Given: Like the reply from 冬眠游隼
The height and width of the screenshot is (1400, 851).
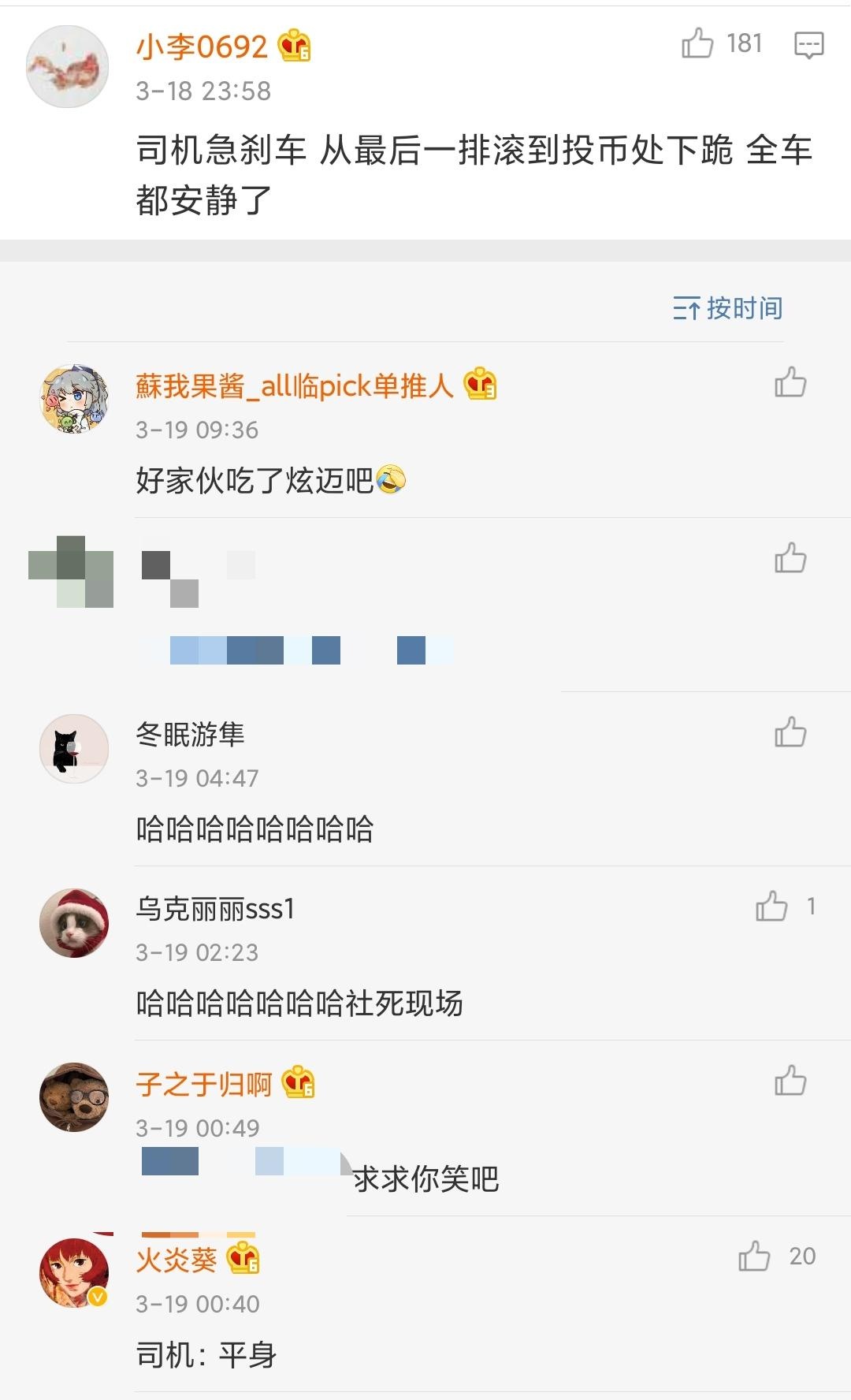Looking at the screenshot, I should coord(790,732).
